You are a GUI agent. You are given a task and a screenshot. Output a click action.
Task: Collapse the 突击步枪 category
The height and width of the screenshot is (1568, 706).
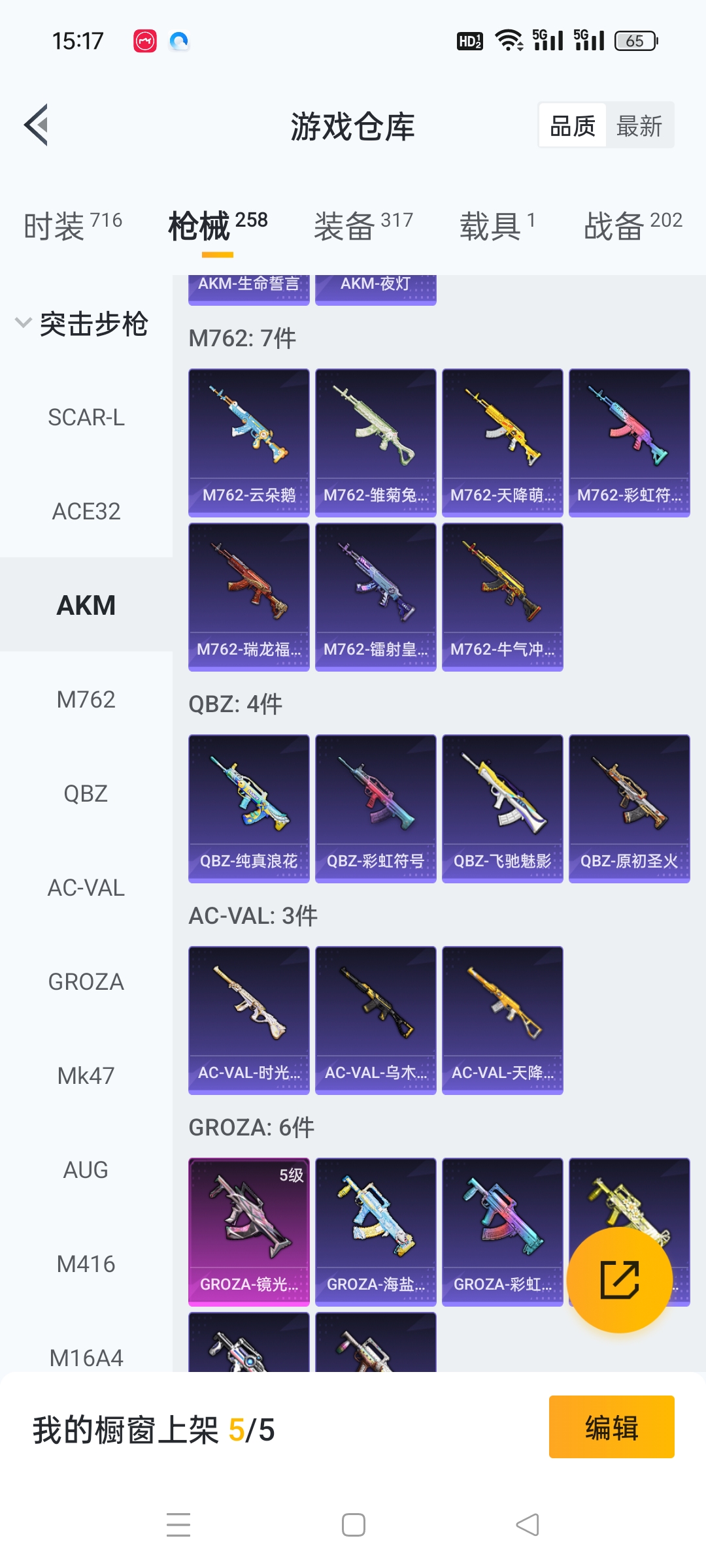click(x=82, y=323)
